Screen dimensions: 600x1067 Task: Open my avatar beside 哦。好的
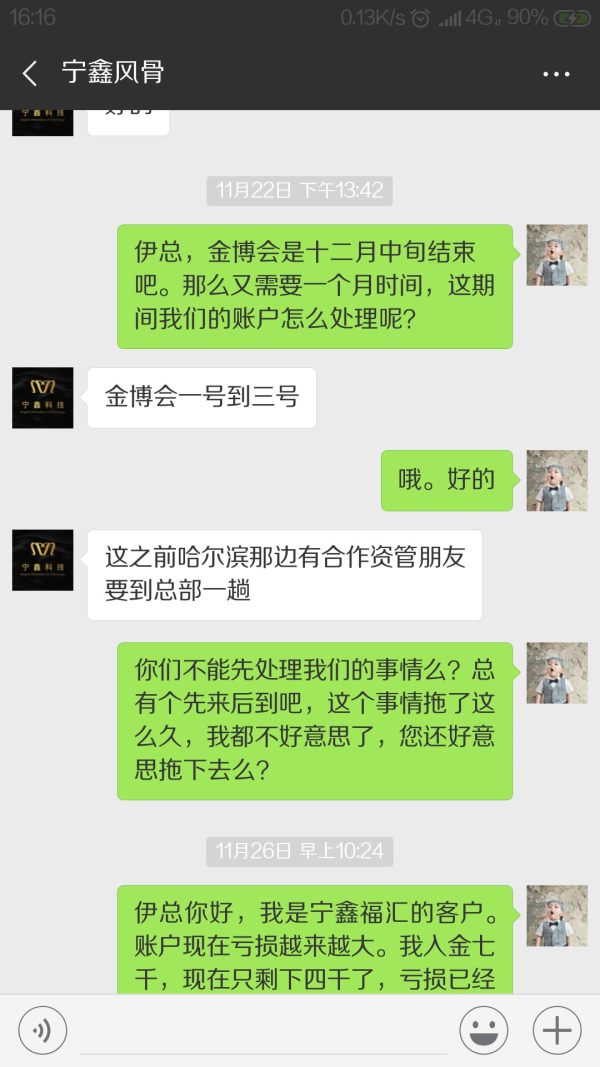coord(557,480)
